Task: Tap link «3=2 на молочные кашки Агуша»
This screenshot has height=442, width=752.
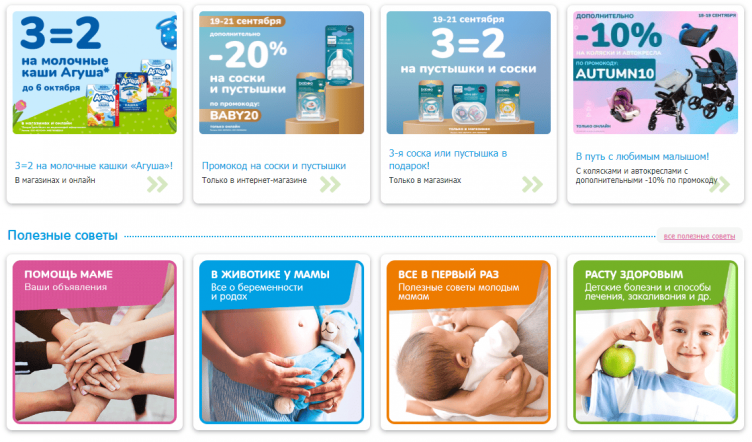Action: pyautogui.click(x=93, y=165)
